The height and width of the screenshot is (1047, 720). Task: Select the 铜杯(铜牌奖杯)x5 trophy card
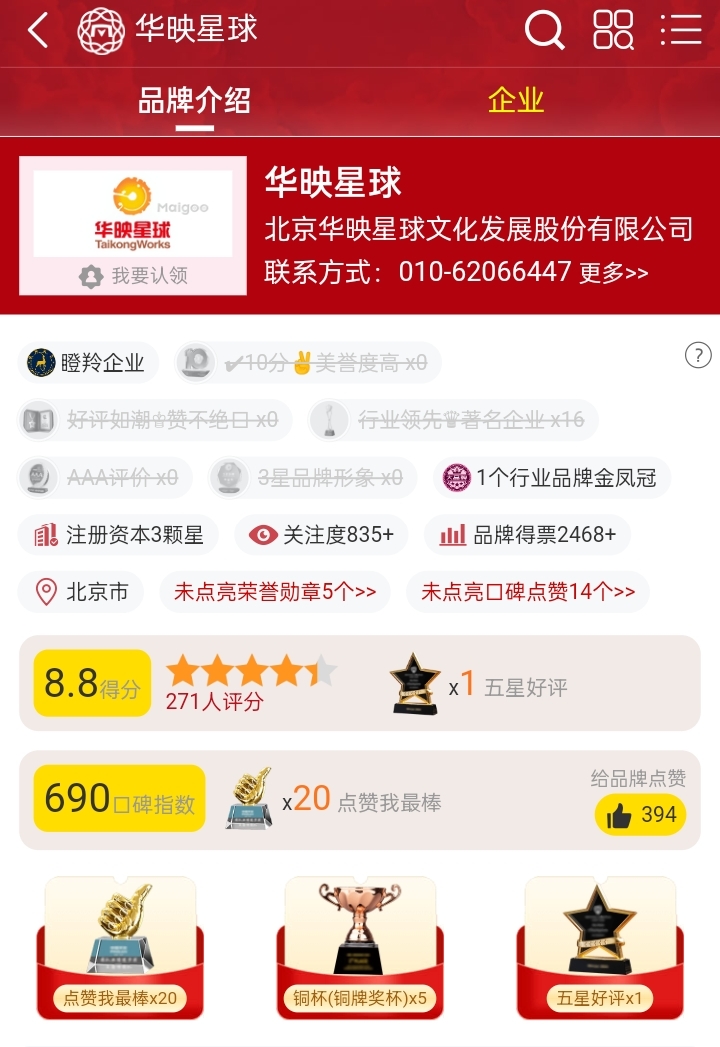(360, 945)
